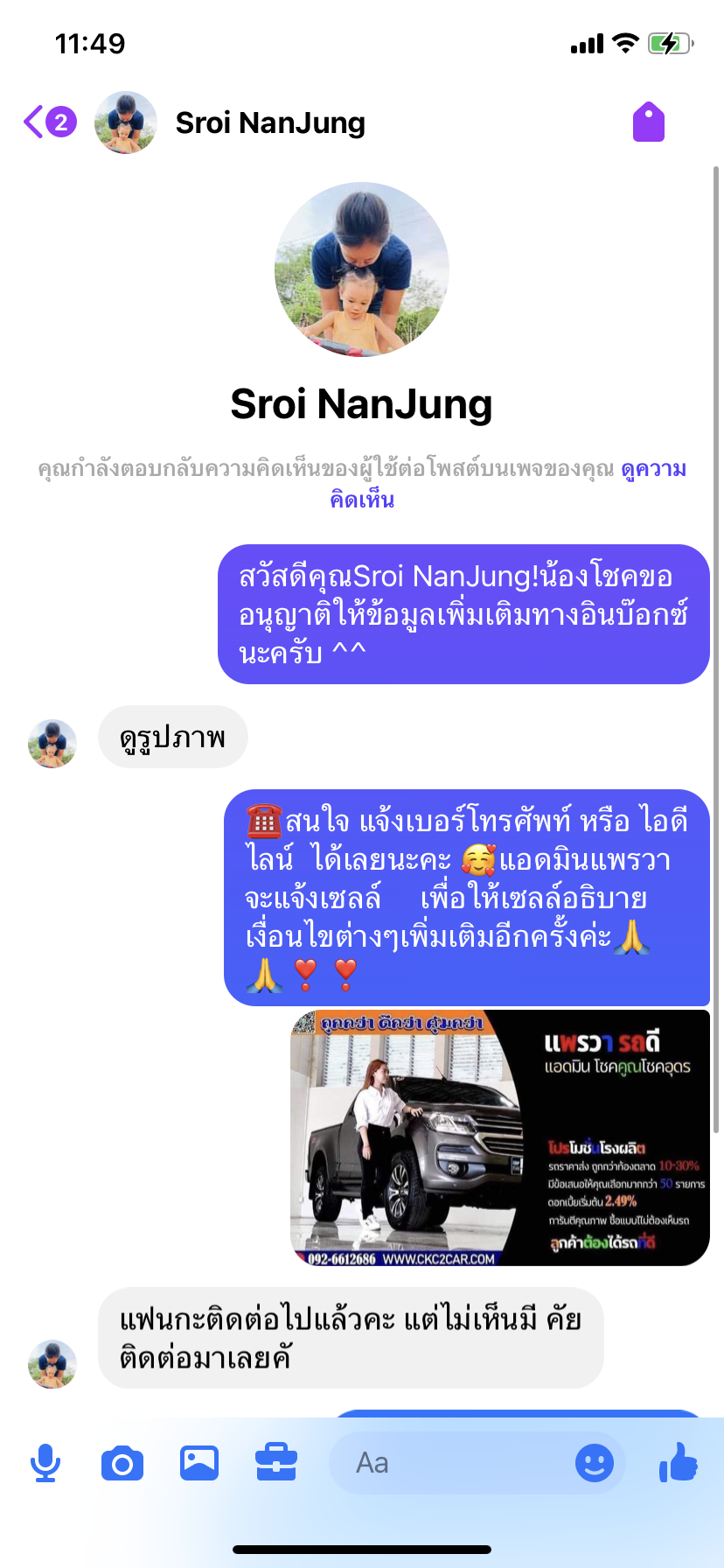Open Sroi NanJung's profile from header
Screen dimensions: 724x1568
270,122
